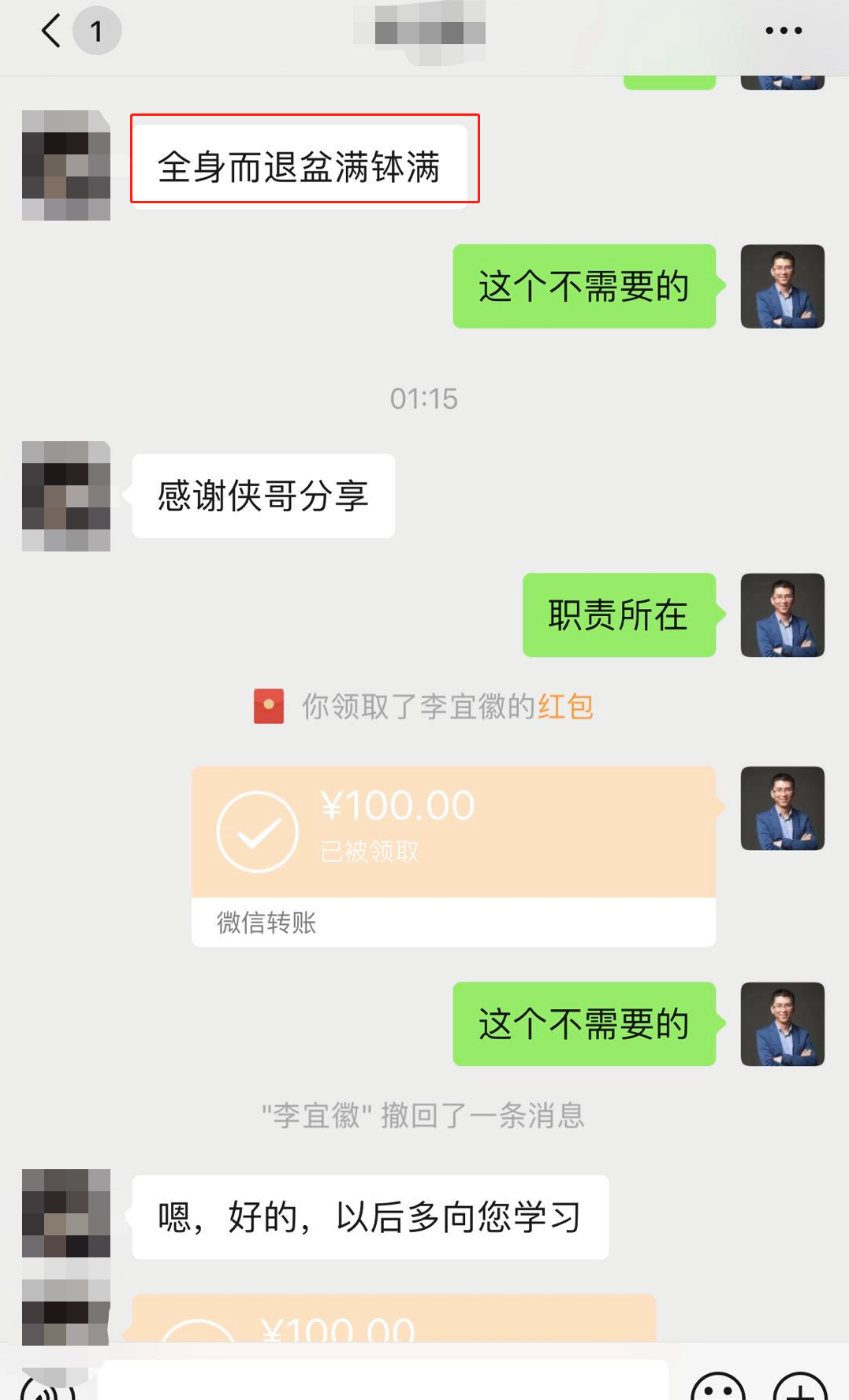
Task: Open the contact's profile via their avatar
Action: 66,164
